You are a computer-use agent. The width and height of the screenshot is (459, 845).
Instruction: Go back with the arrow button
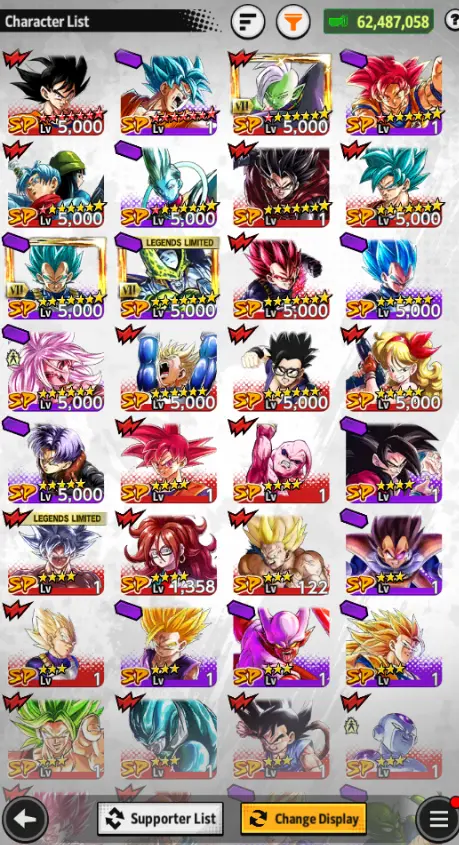[24, 819]
